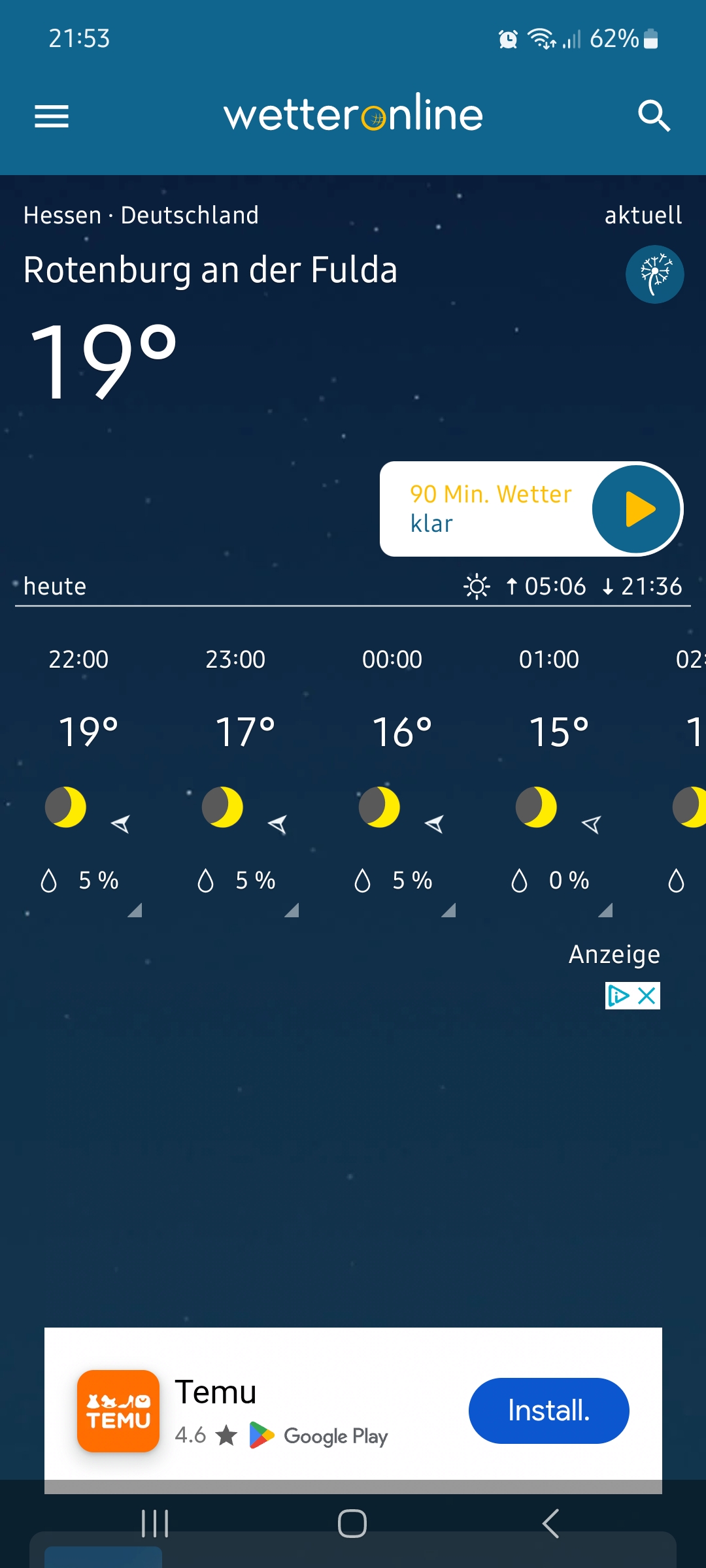Screen dimensions: 706x1568
Task: Open the location search
Action: (x=654, y=116)
